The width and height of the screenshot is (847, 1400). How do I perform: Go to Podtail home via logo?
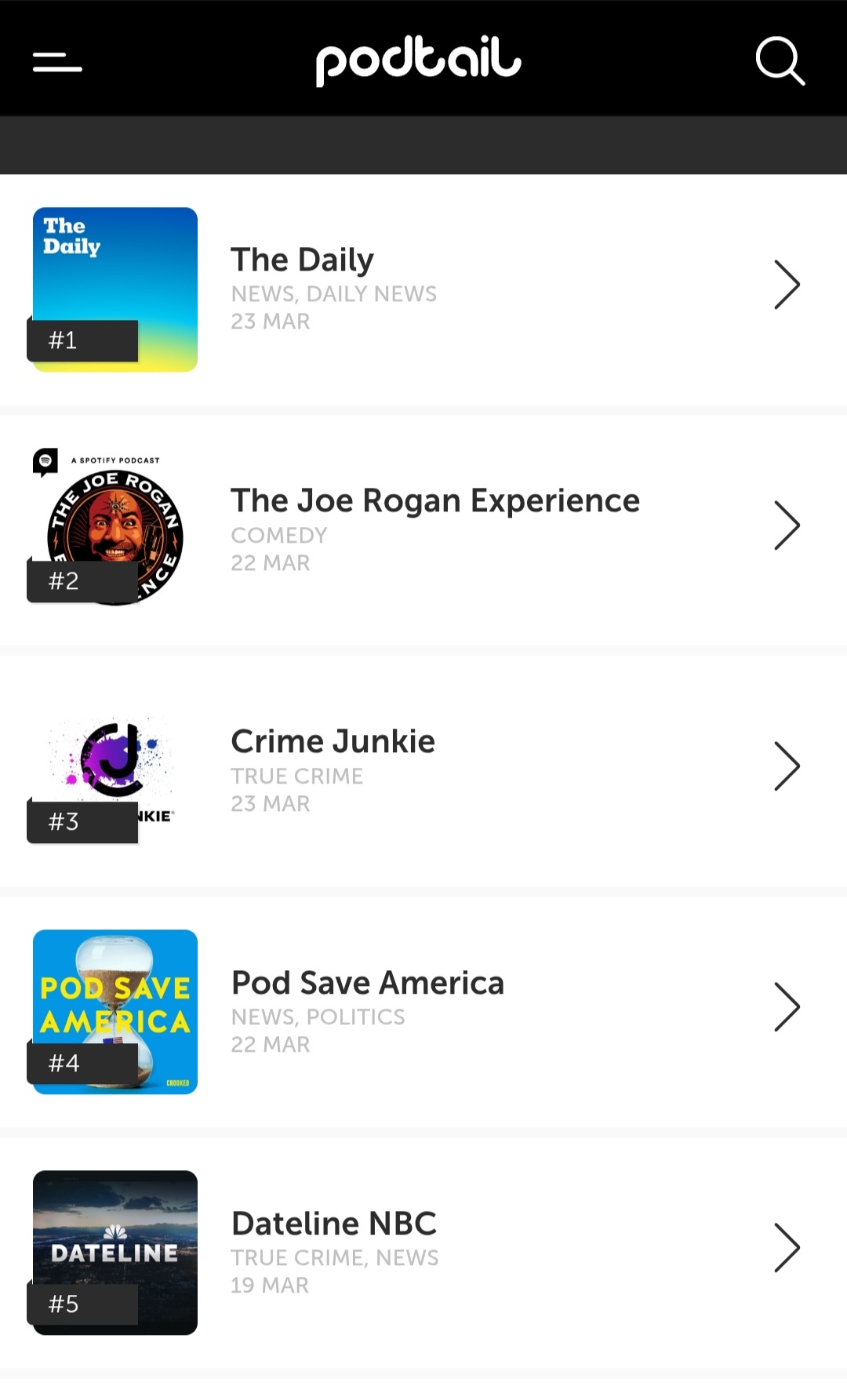click(x=418, y=60)
